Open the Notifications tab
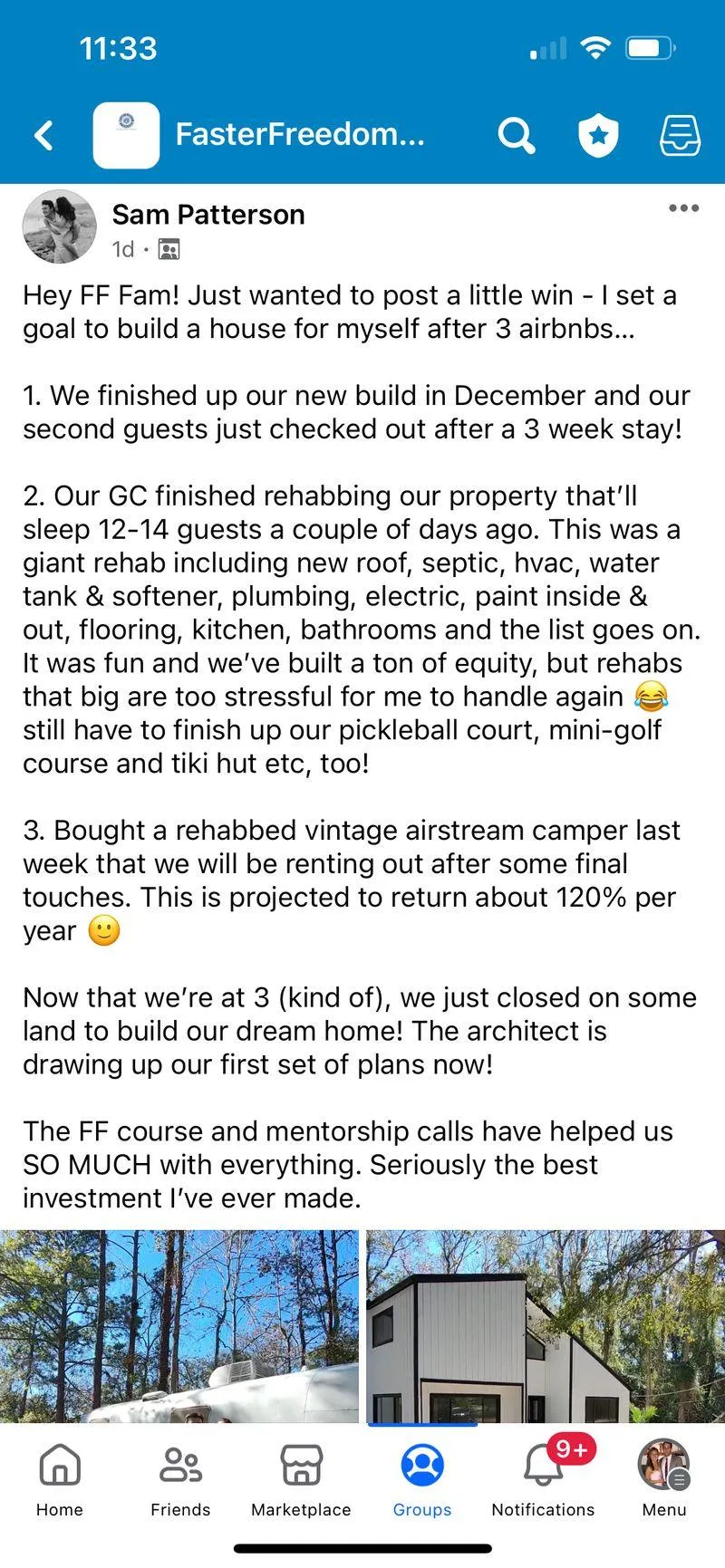725x1568 pixels. tap(543, 1478)
